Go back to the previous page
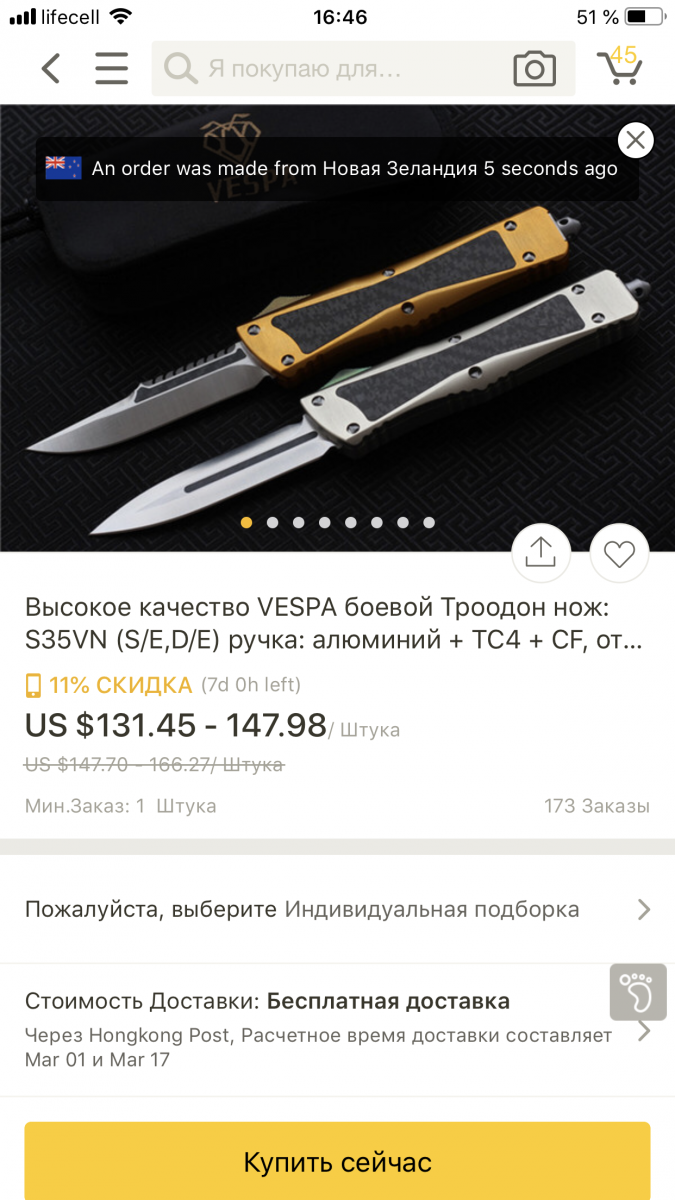 click(x=51, y=68)
